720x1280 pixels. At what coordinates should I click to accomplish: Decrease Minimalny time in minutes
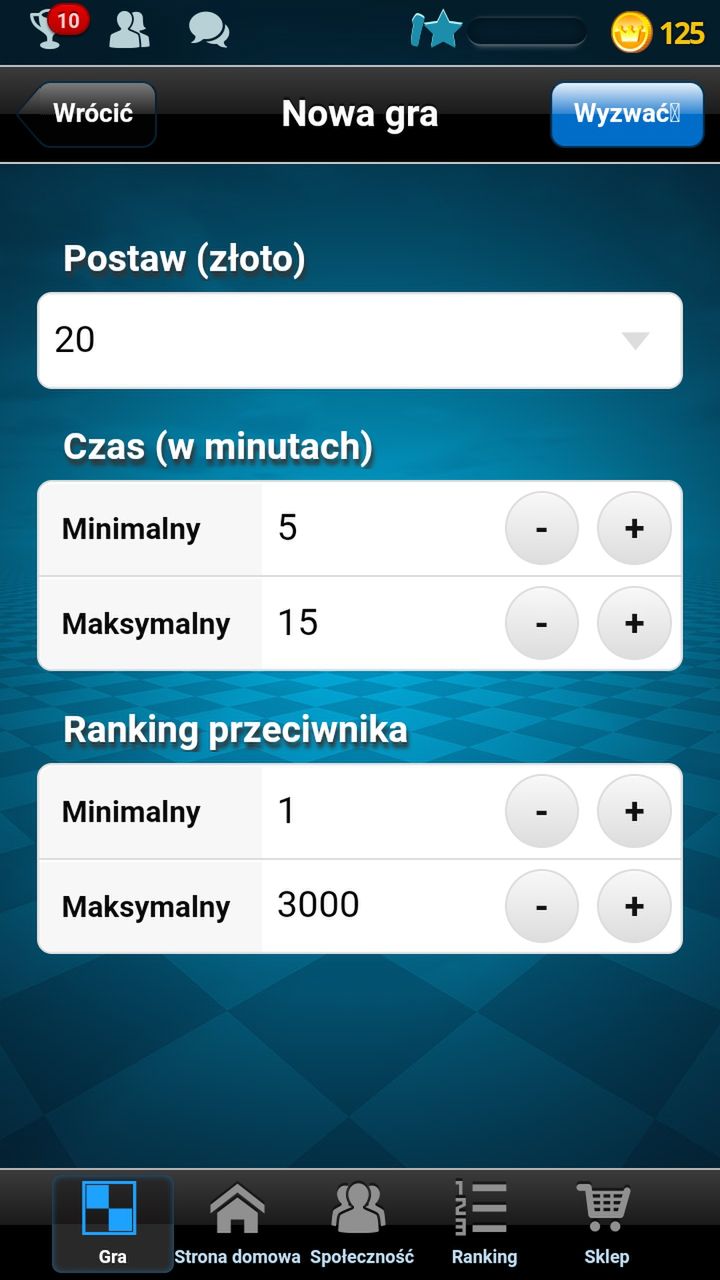542,528
